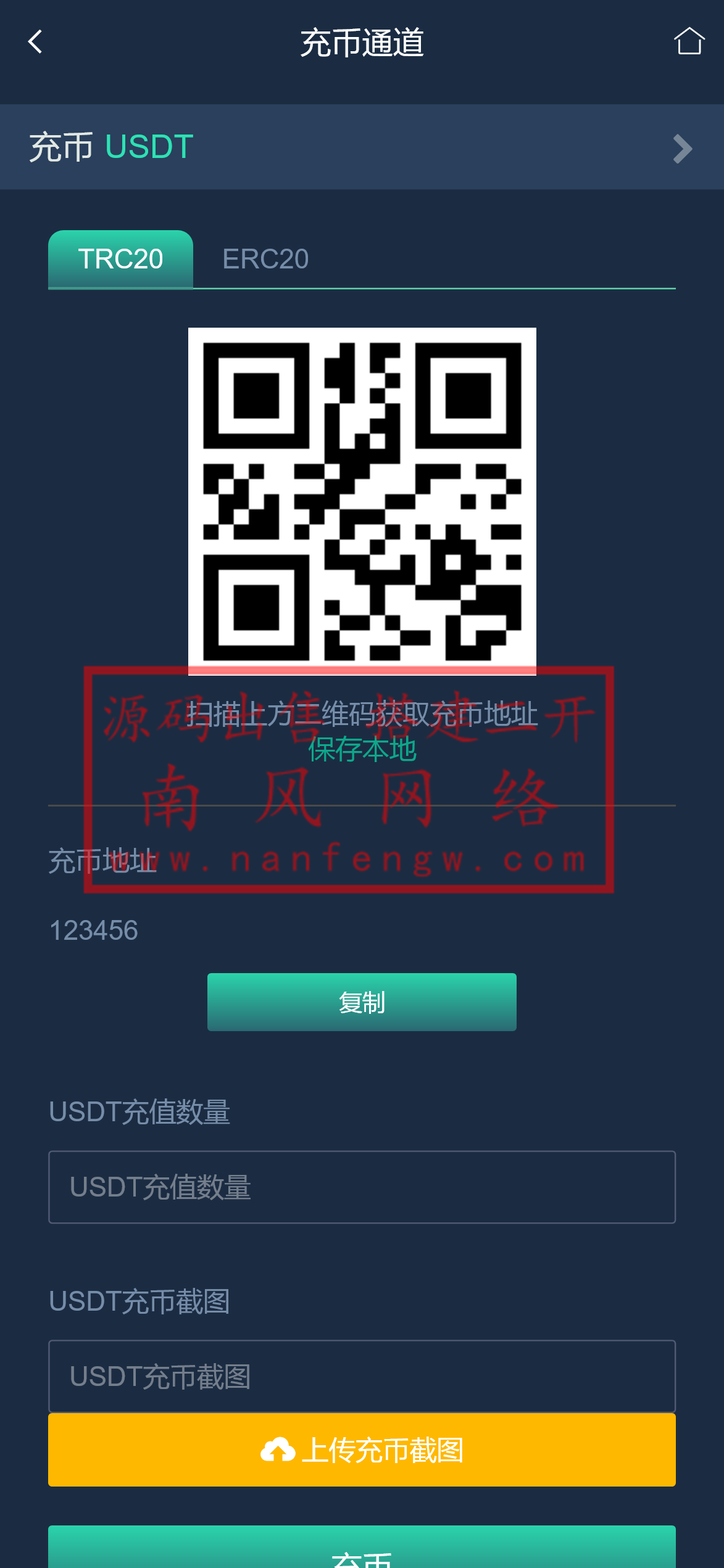Select the TRC20 tab
Viewport: 724px width, 1568px height.
[120, 259]
